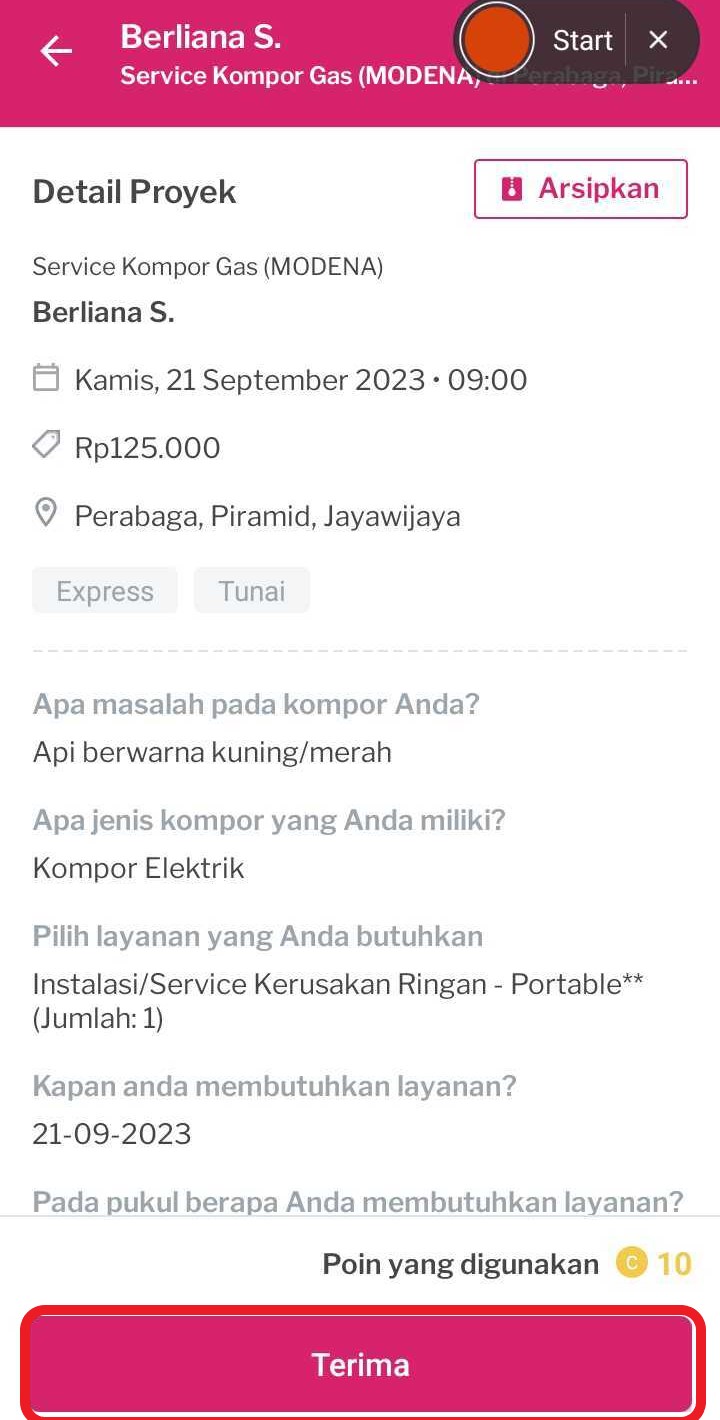
Task: Tap the location pin icon near Perabaga
Action: tap(46, 512)
